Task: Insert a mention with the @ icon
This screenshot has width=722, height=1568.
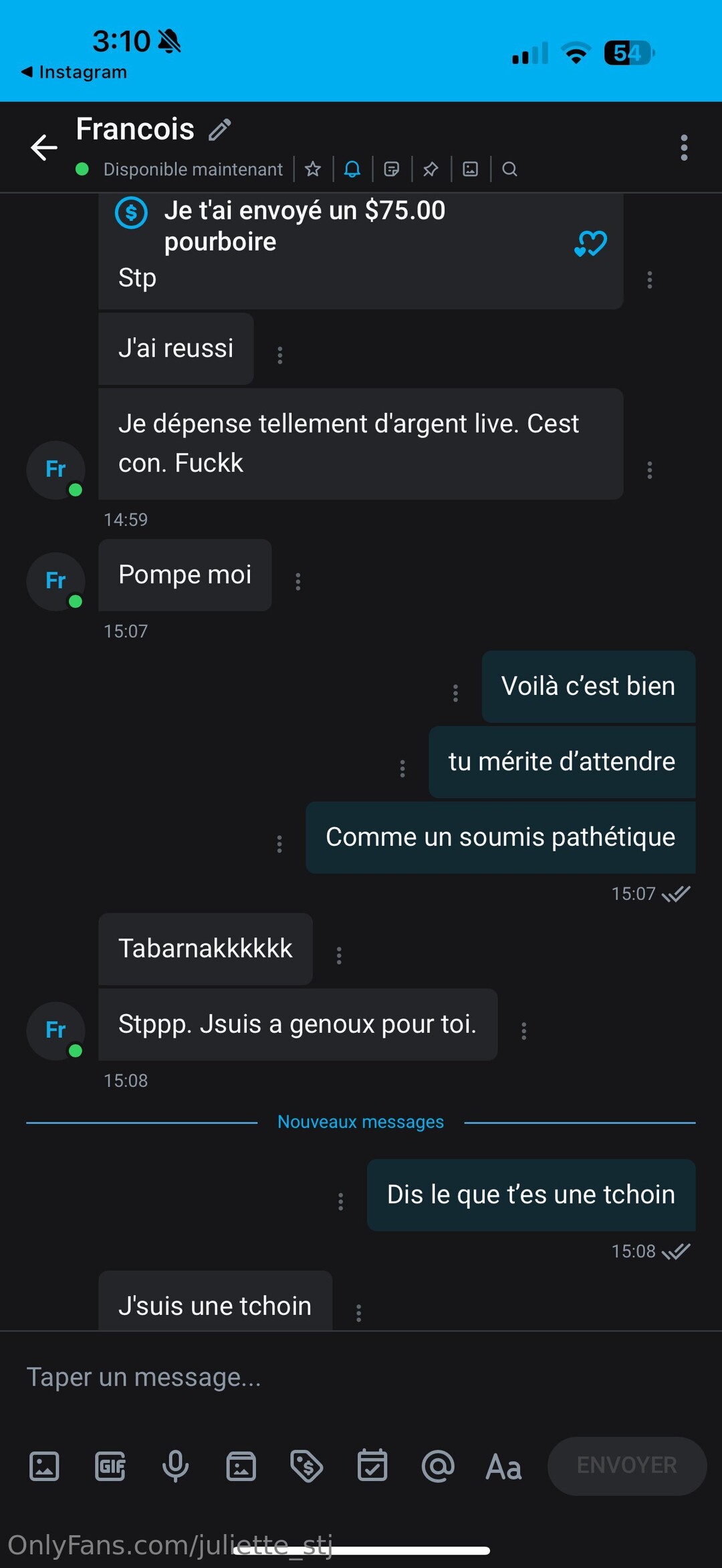Action: point(438,1466)
